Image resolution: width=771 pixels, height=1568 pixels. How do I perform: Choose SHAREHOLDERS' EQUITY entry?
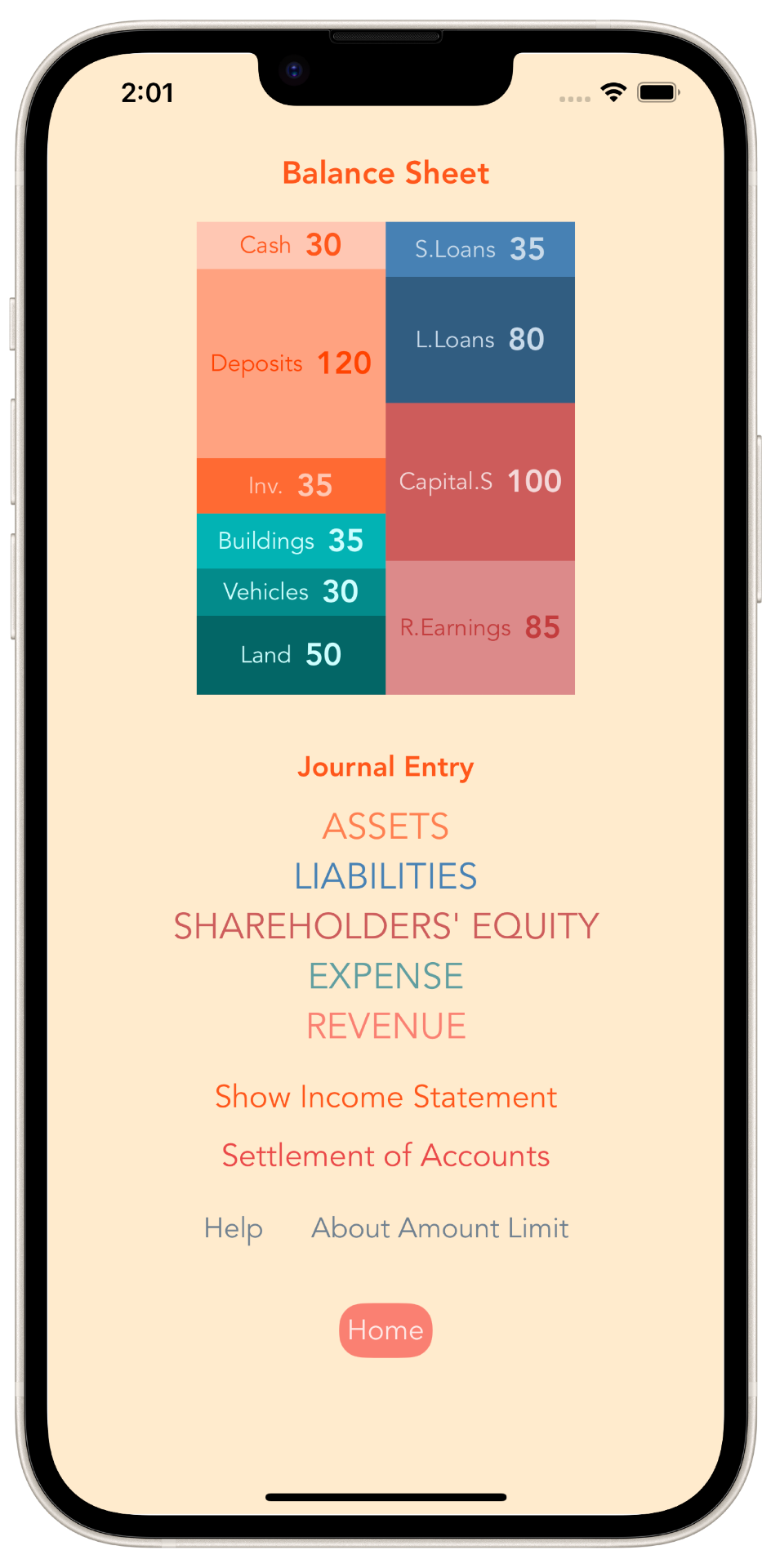(385, 926)
